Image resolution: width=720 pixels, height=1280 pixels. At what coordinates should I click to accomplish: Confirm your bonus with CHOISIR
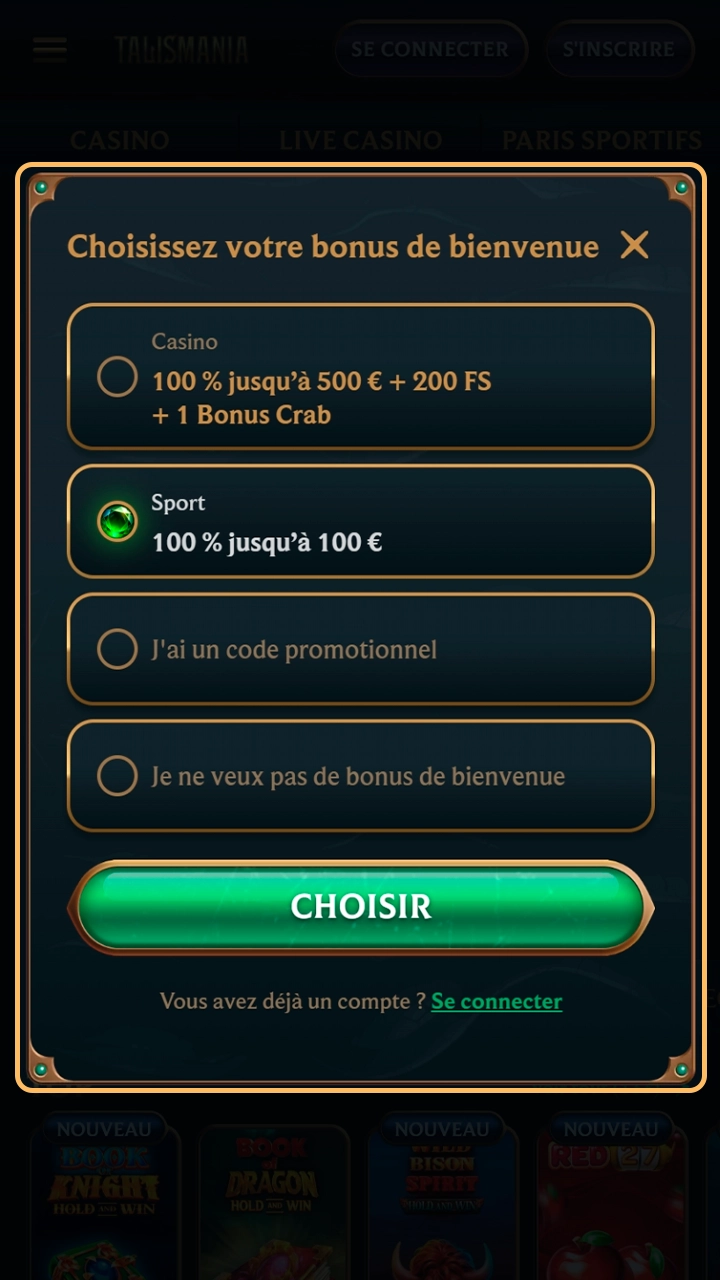360,906
